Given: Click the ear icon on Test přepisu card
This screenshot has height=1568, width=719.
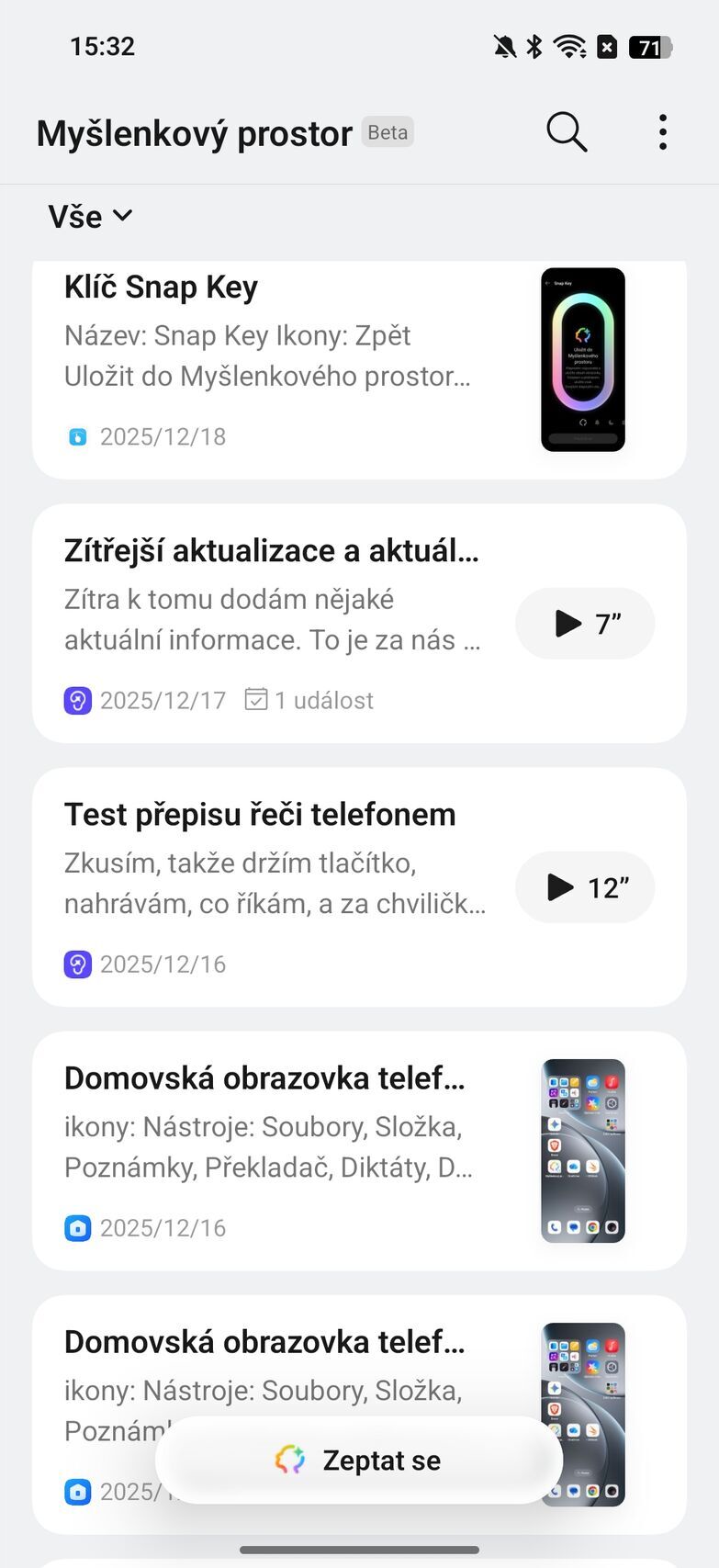Looking at the screenshot, I should point(78,964).
